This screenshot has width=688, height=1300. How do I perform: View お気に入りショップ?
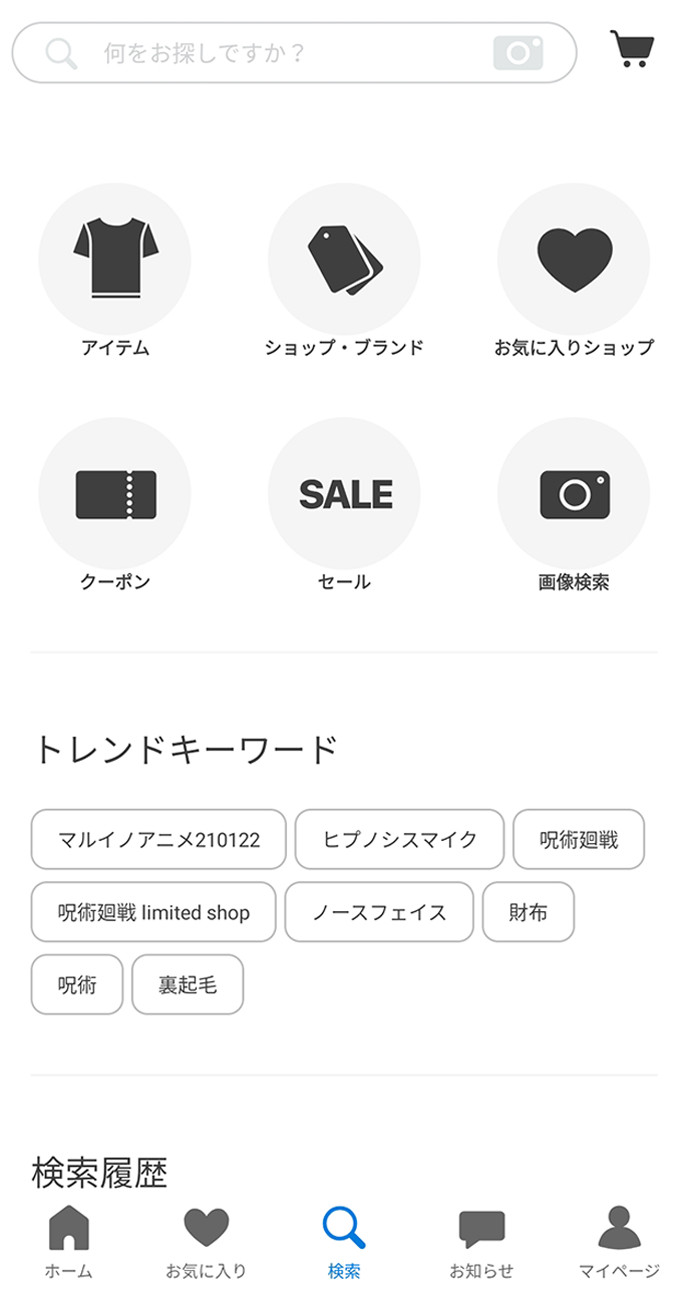click(x=574, y=260)
